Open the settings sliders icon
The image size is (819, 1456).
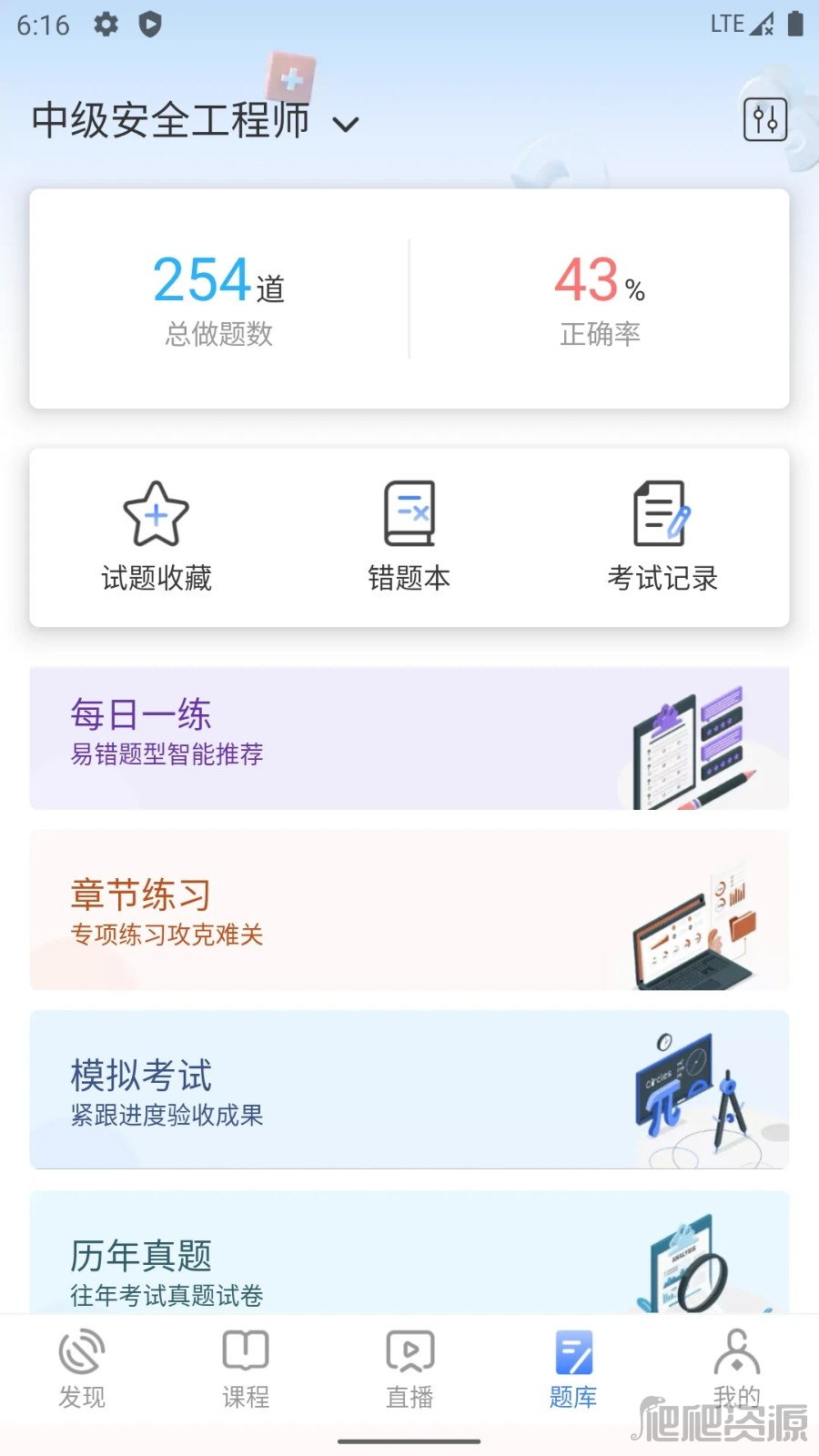pyautogui.click(x=765, y=119)
